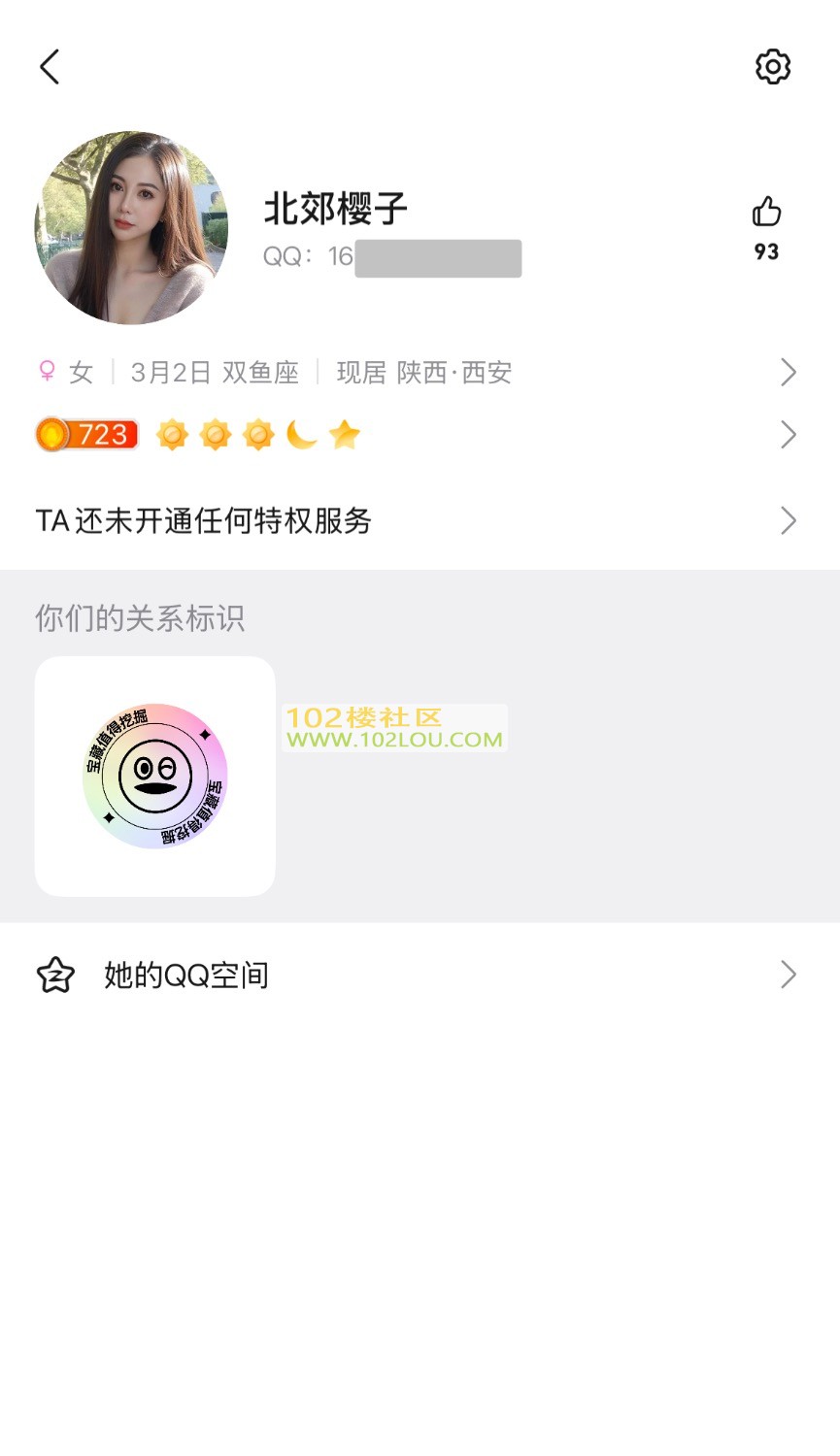View 北郊樱子's profile picture

(131, 228)
